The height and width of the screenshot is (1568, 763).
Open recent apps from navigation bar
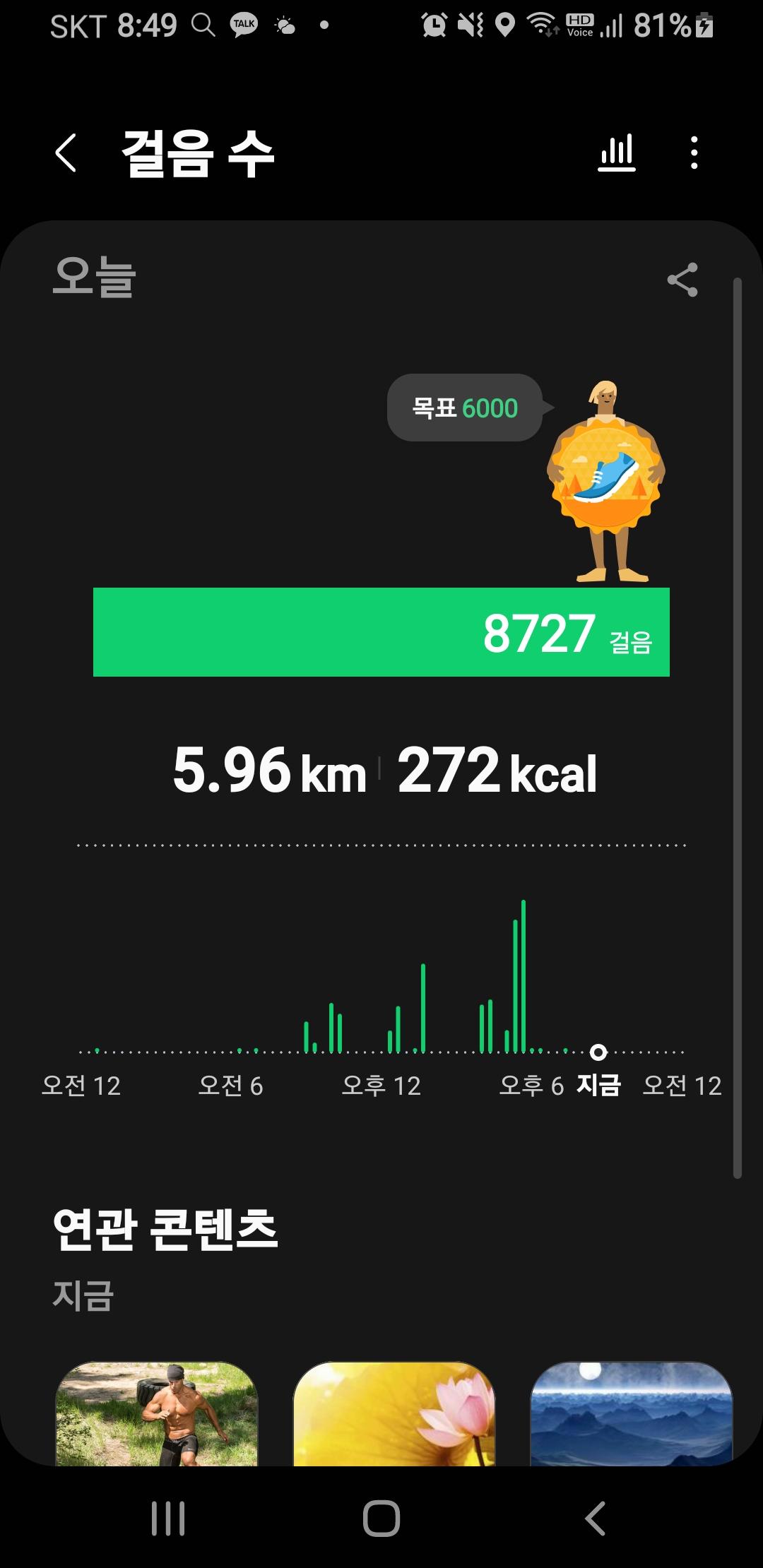[168, 1519]
